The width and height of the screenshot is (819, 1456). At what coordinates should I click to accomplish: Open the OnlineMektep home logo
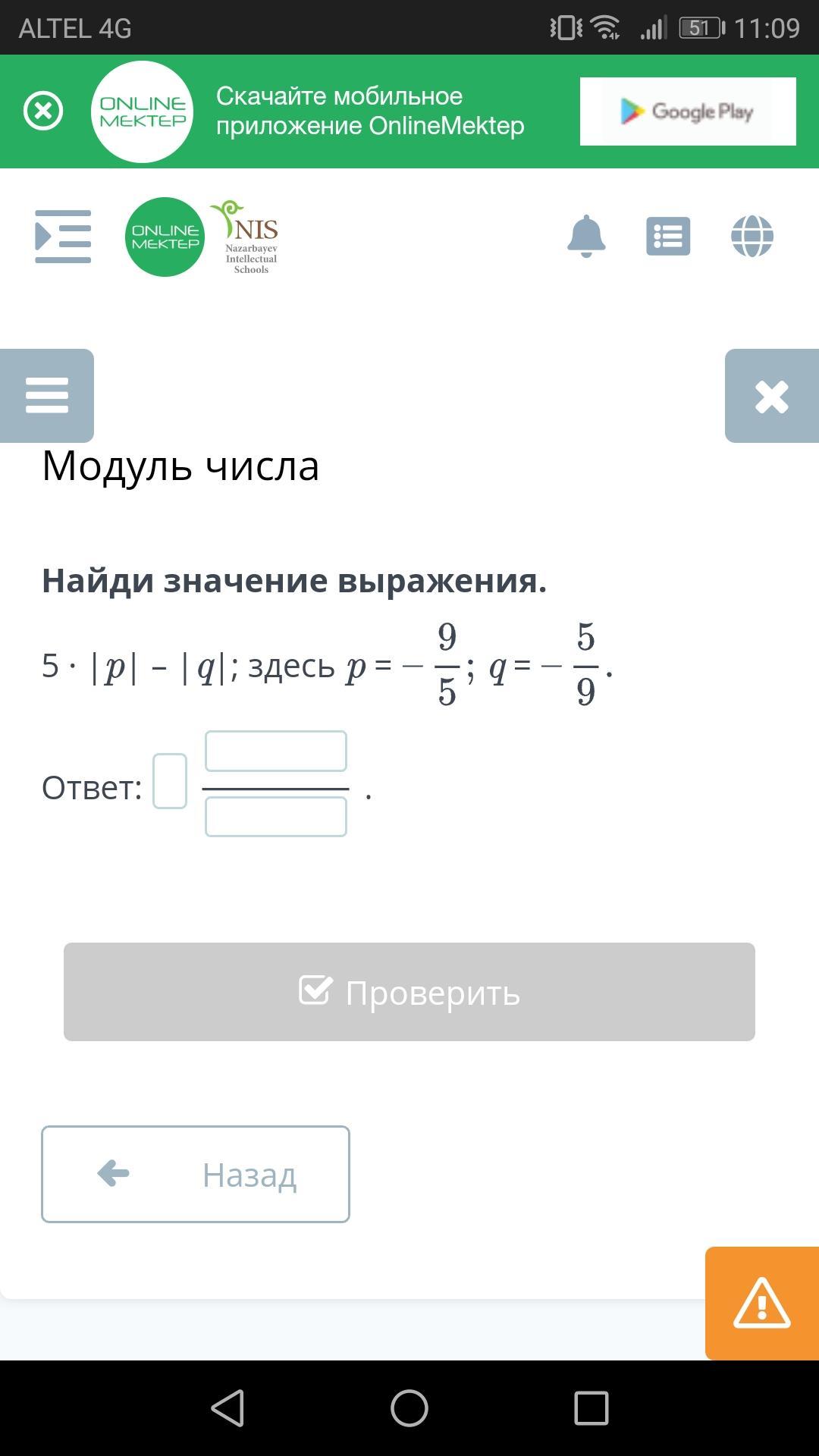165,237
